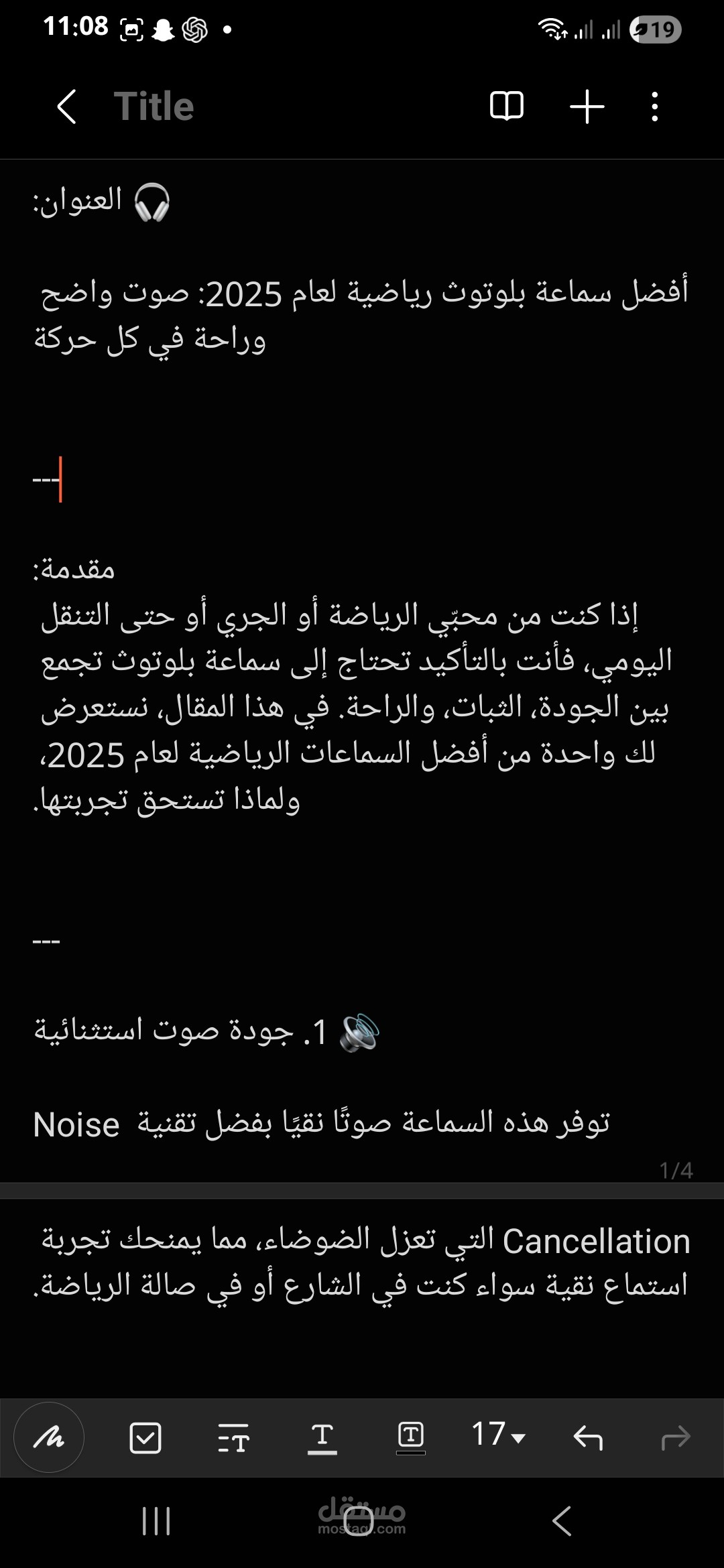Open the text background highlight option

pos(411,1438)
